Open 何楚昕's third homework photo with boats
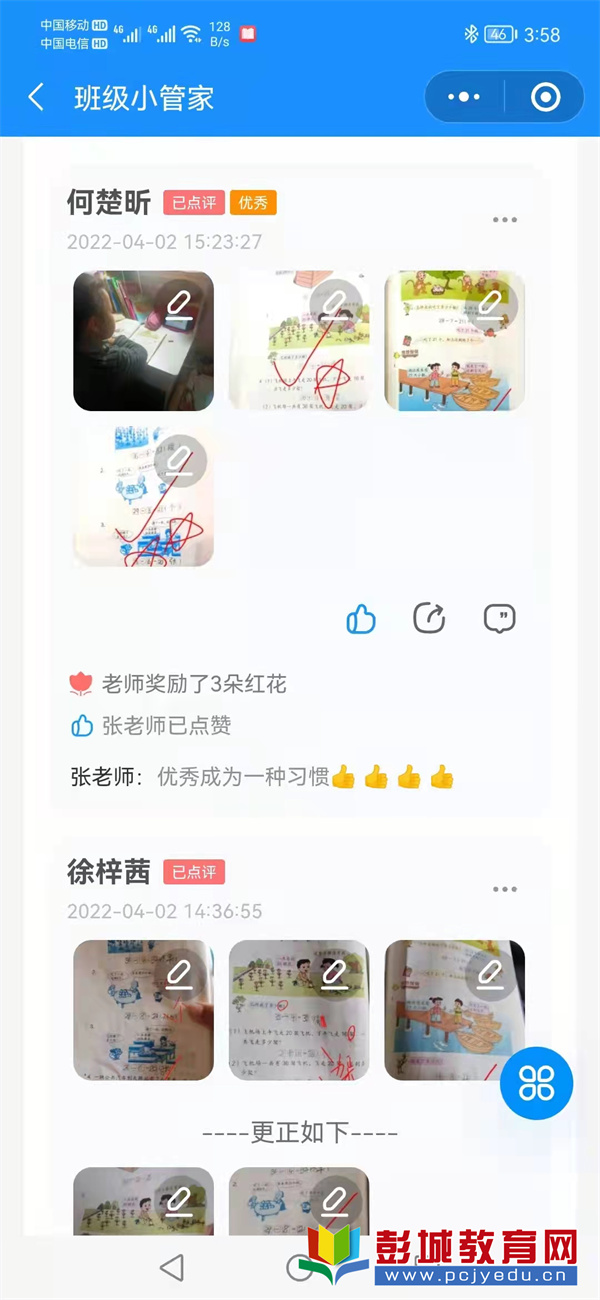The height and width of the screenshot is (1300, 600). tap(454, 341)
